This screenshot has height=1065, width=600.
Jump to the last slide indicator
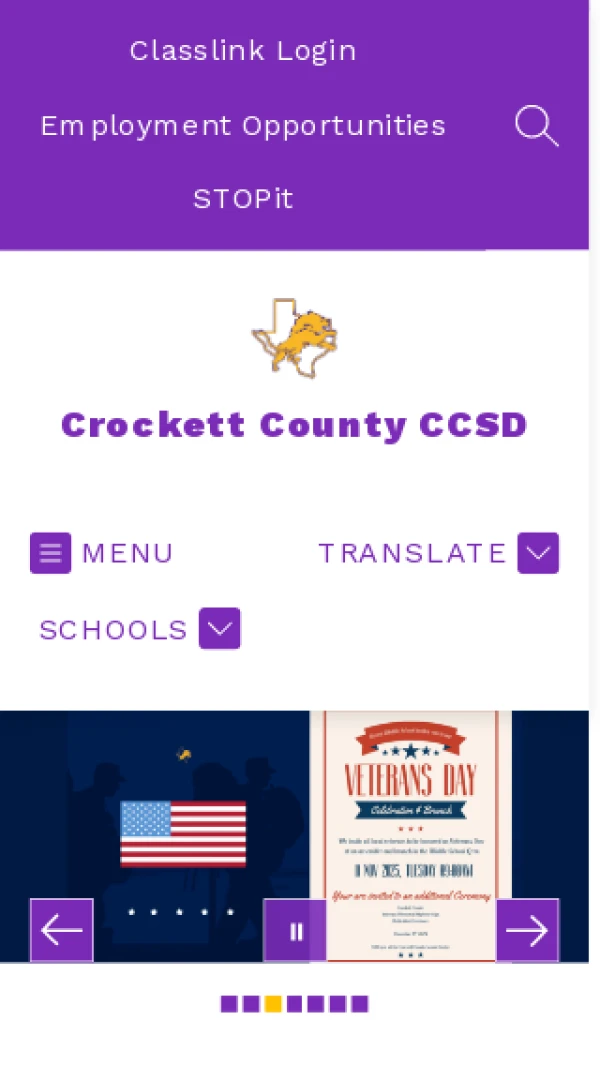(x=360, y=1004)
